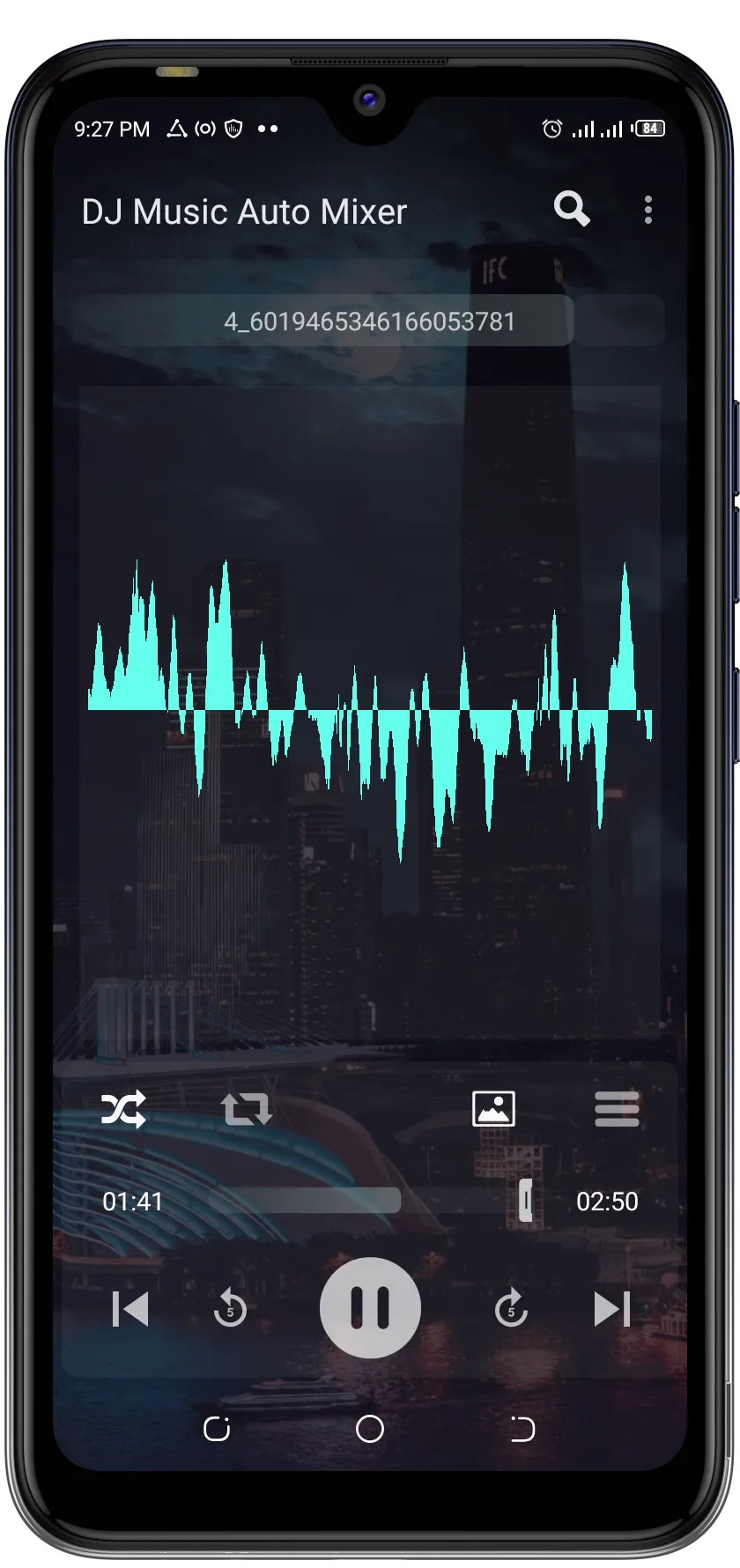Open the playlist menu icon
740x1568 pixels.
click(x=617, y=1109)
